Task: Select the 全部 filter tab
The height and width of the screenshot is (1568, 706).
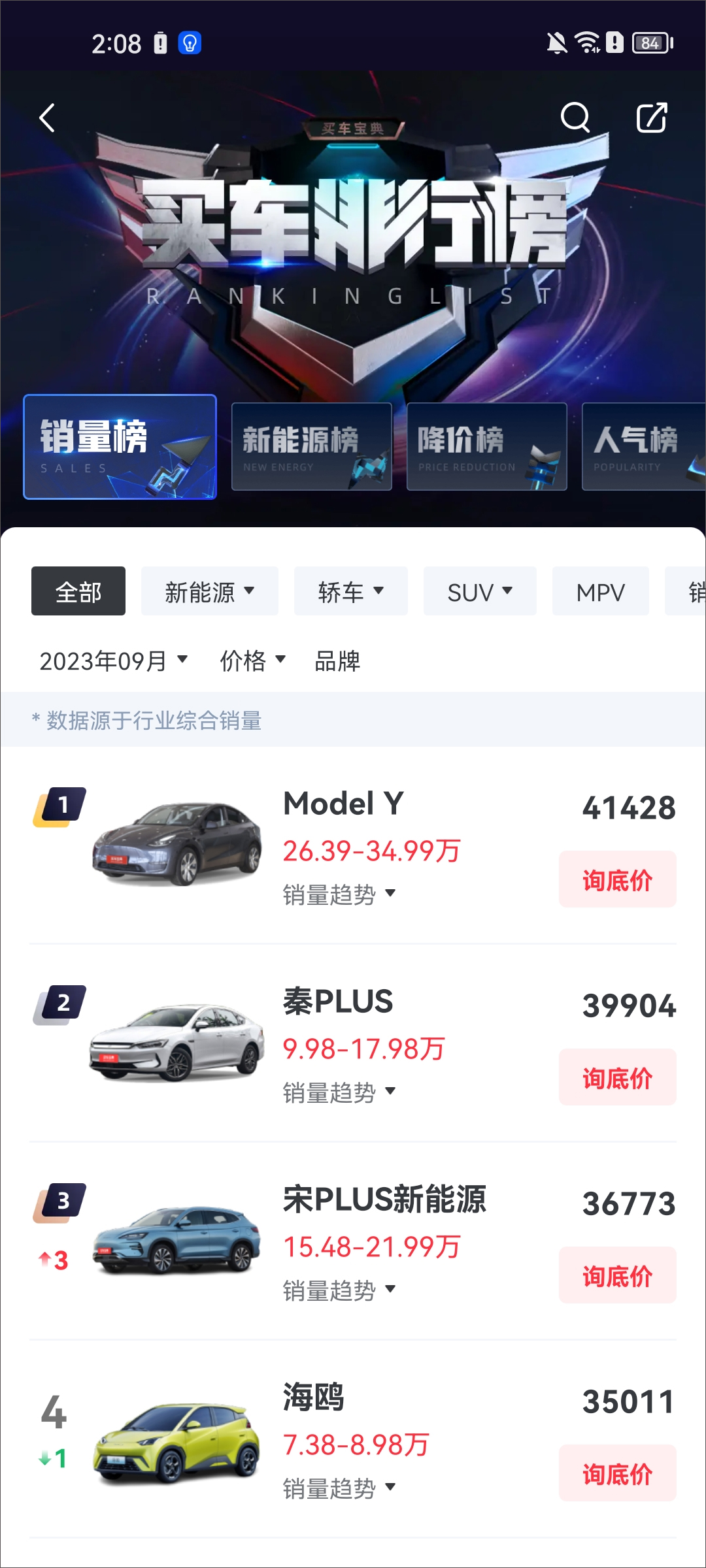Action: 78,591
